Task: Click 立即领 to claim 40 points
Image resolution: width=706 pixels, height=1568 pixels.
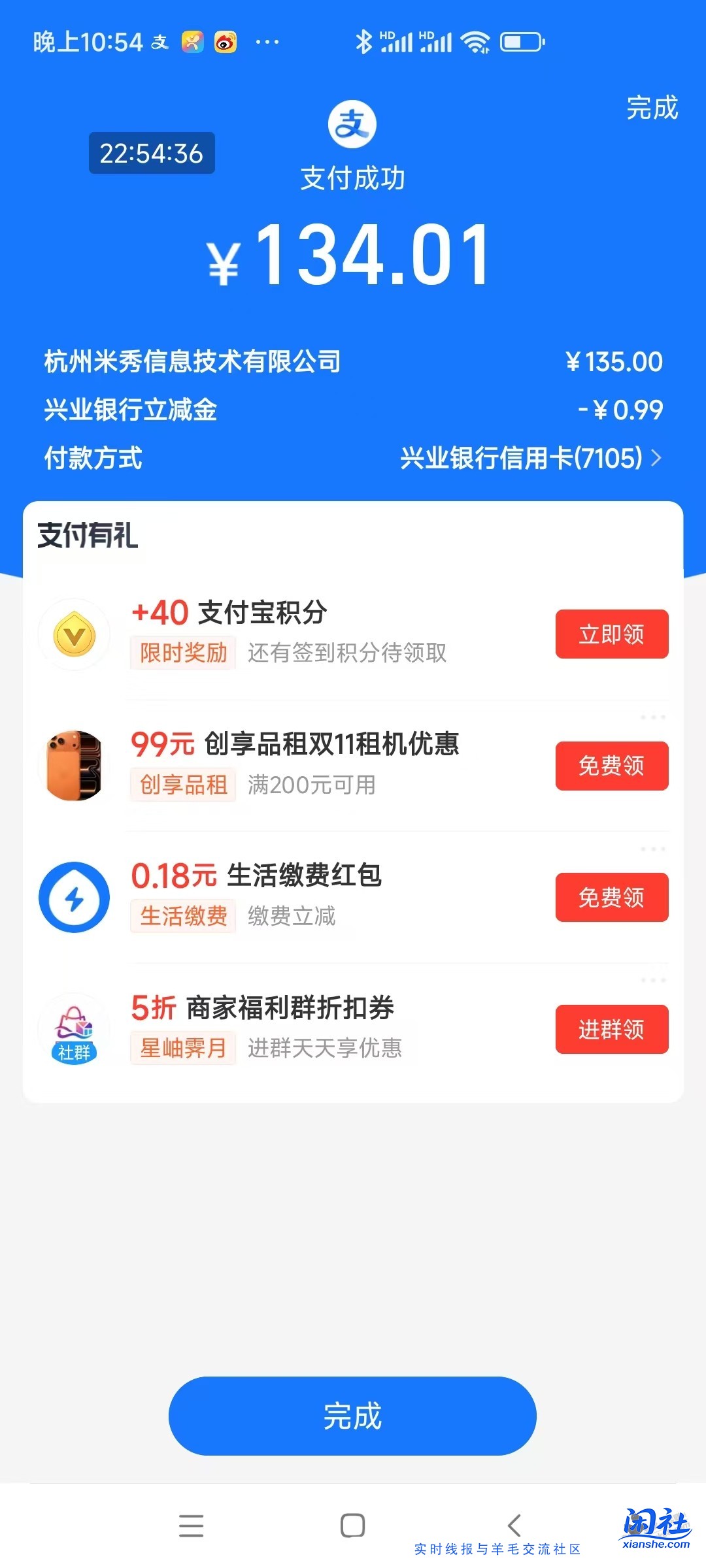Action: click(x=611, y=634)
